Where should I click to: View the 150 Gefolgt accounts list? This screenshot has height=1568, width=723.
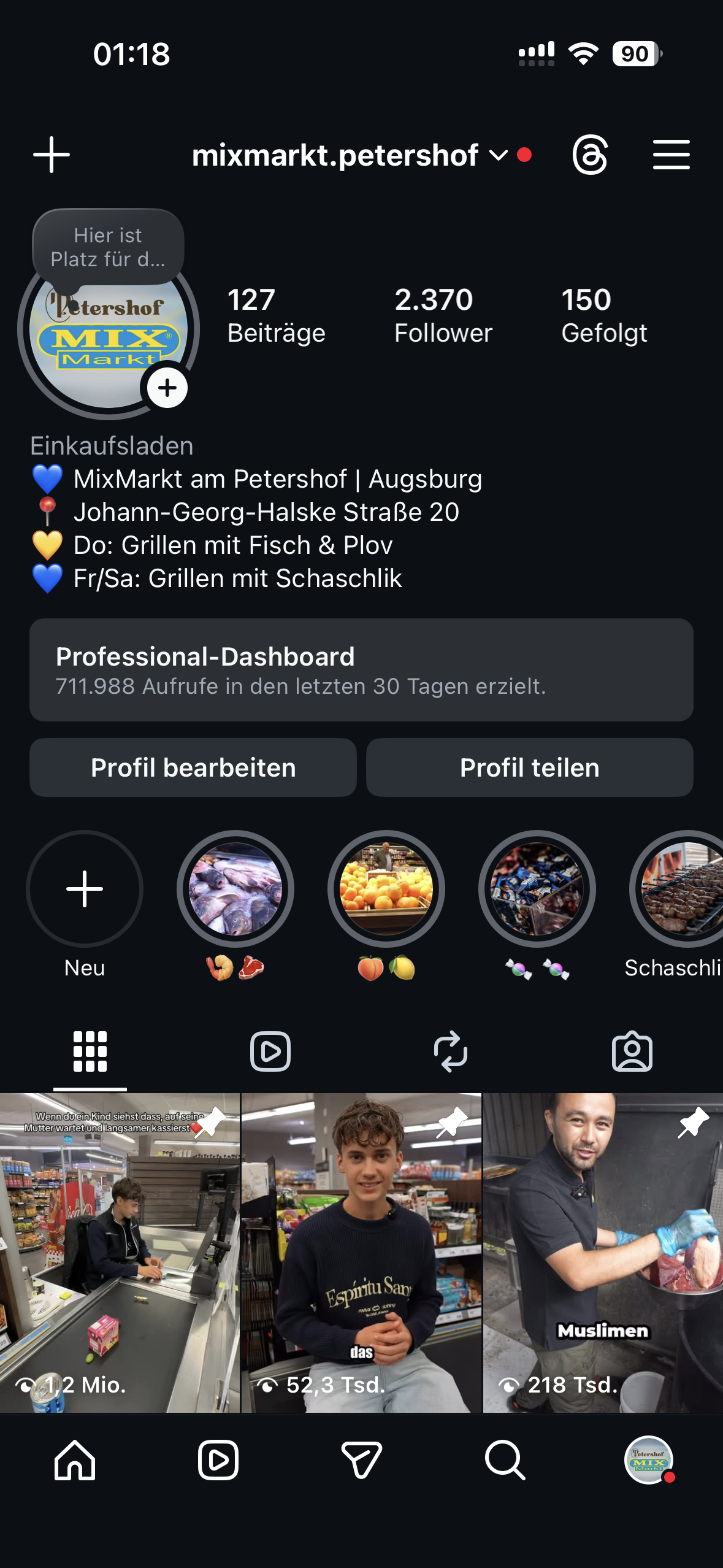[604, 316]
